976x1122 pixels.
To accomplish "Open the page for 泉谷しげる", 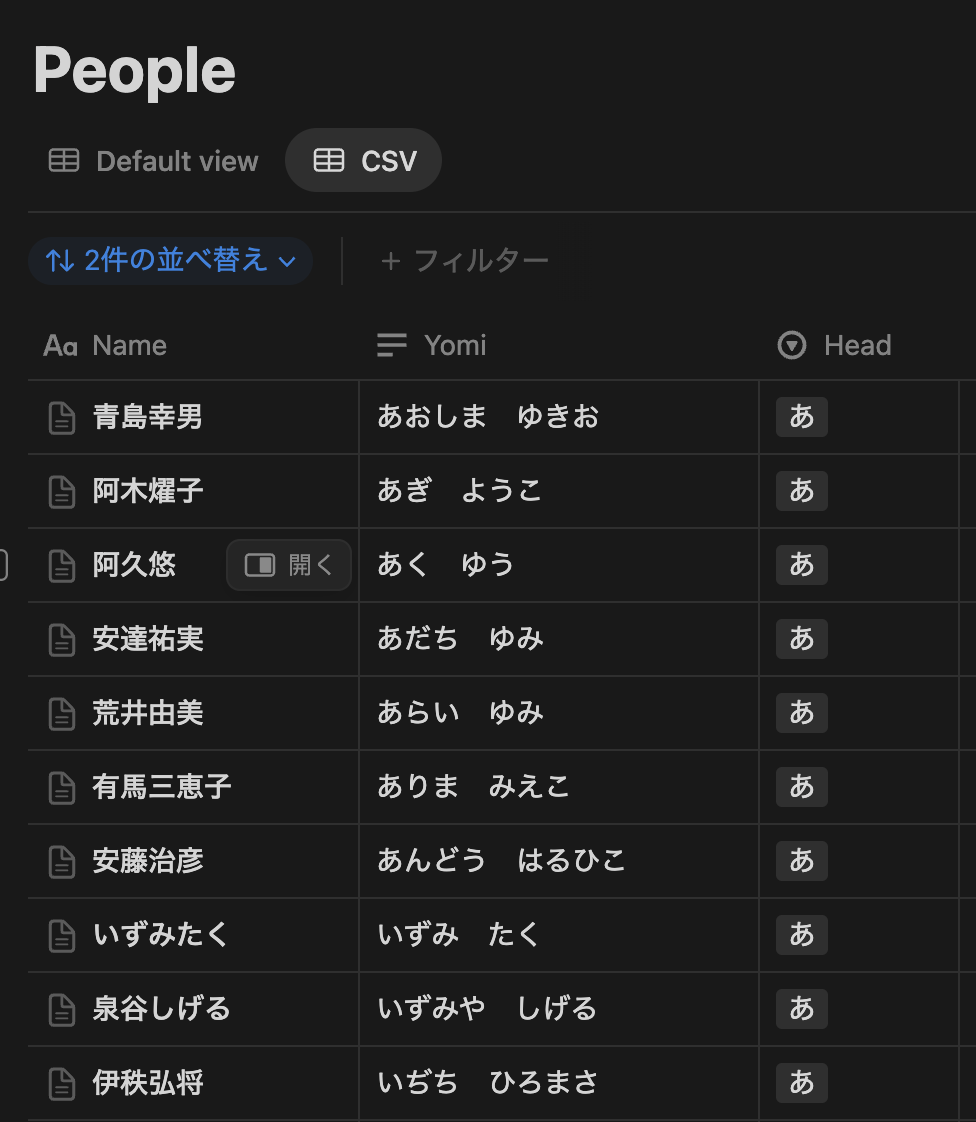I will coord(161,1009).
